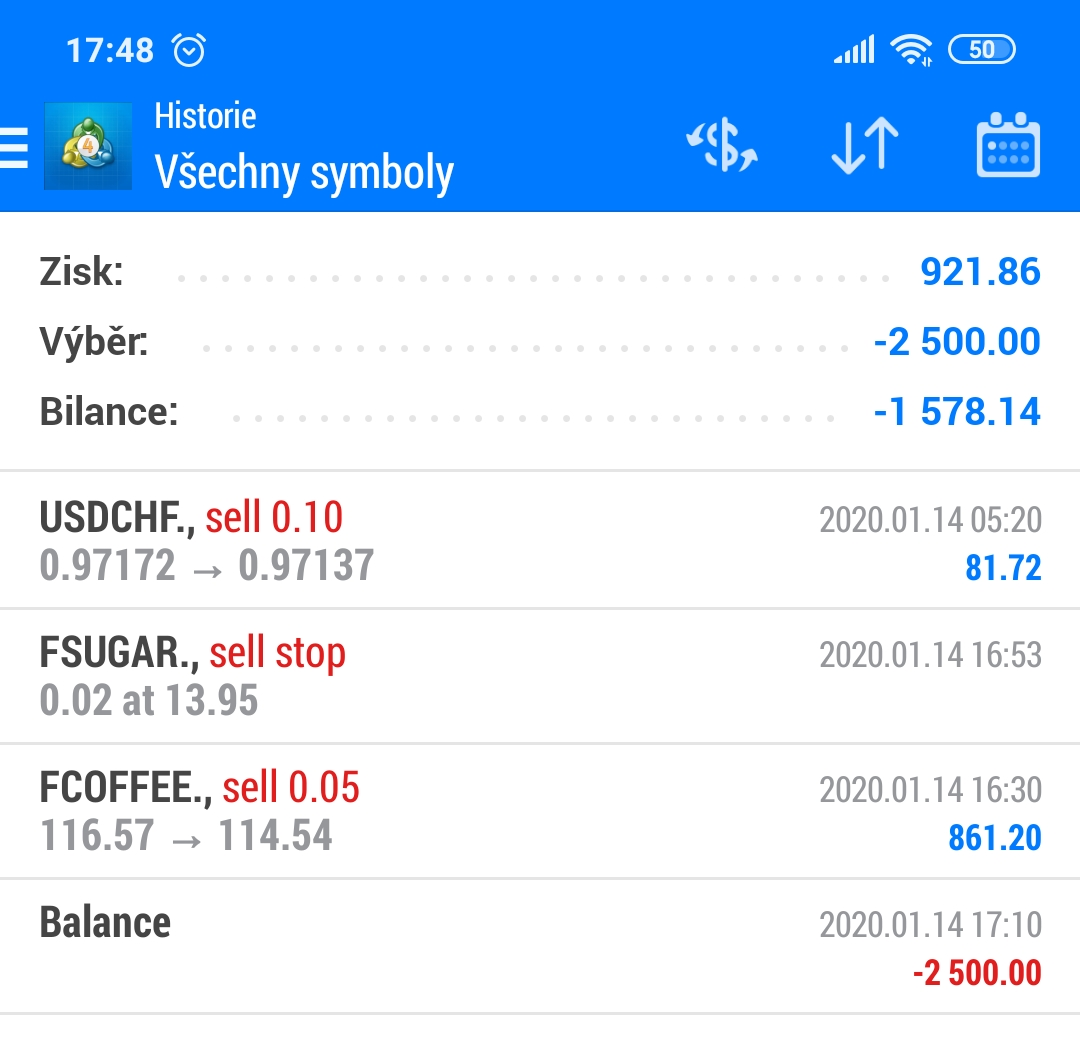Expand the FCOFFEE sell 0.05 trade
Image resolution: width=1080 pixels, height=1064 pixels.
(540, 811)
